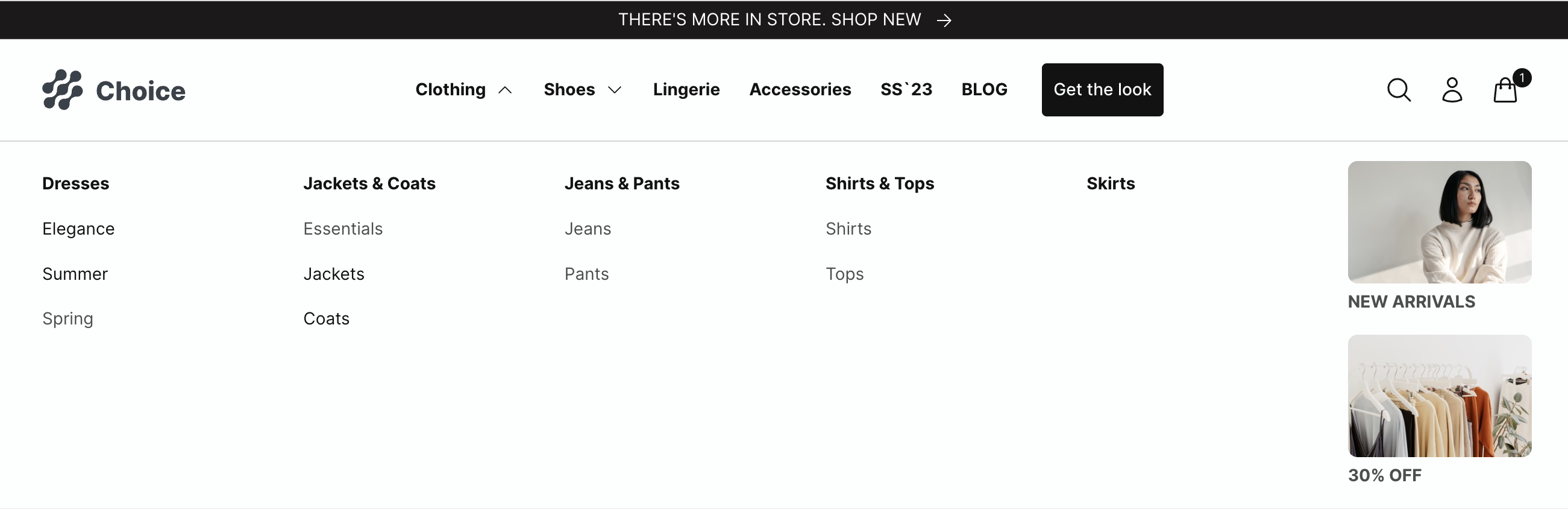
Task: Select Elegance under Dresses
Action: (78, 229)
